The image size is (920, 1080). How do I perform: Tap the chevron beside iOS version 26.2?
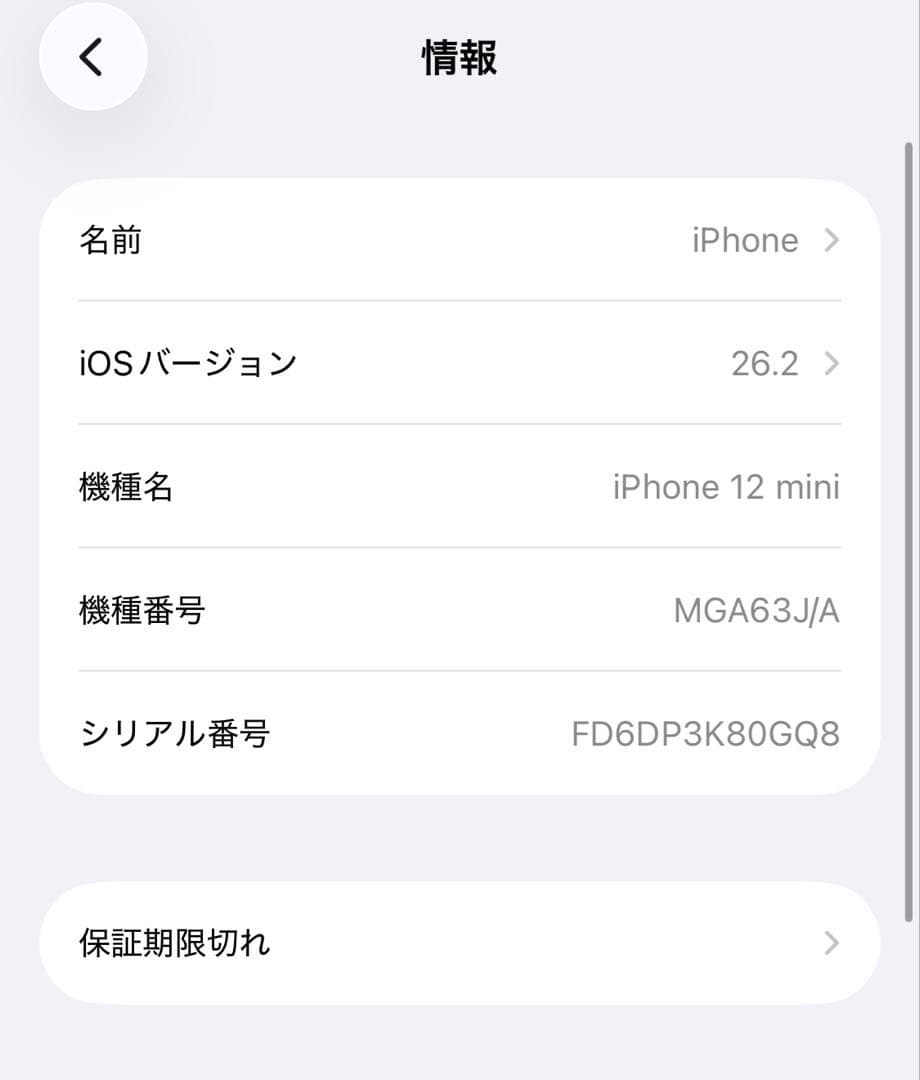click(833, 364)
